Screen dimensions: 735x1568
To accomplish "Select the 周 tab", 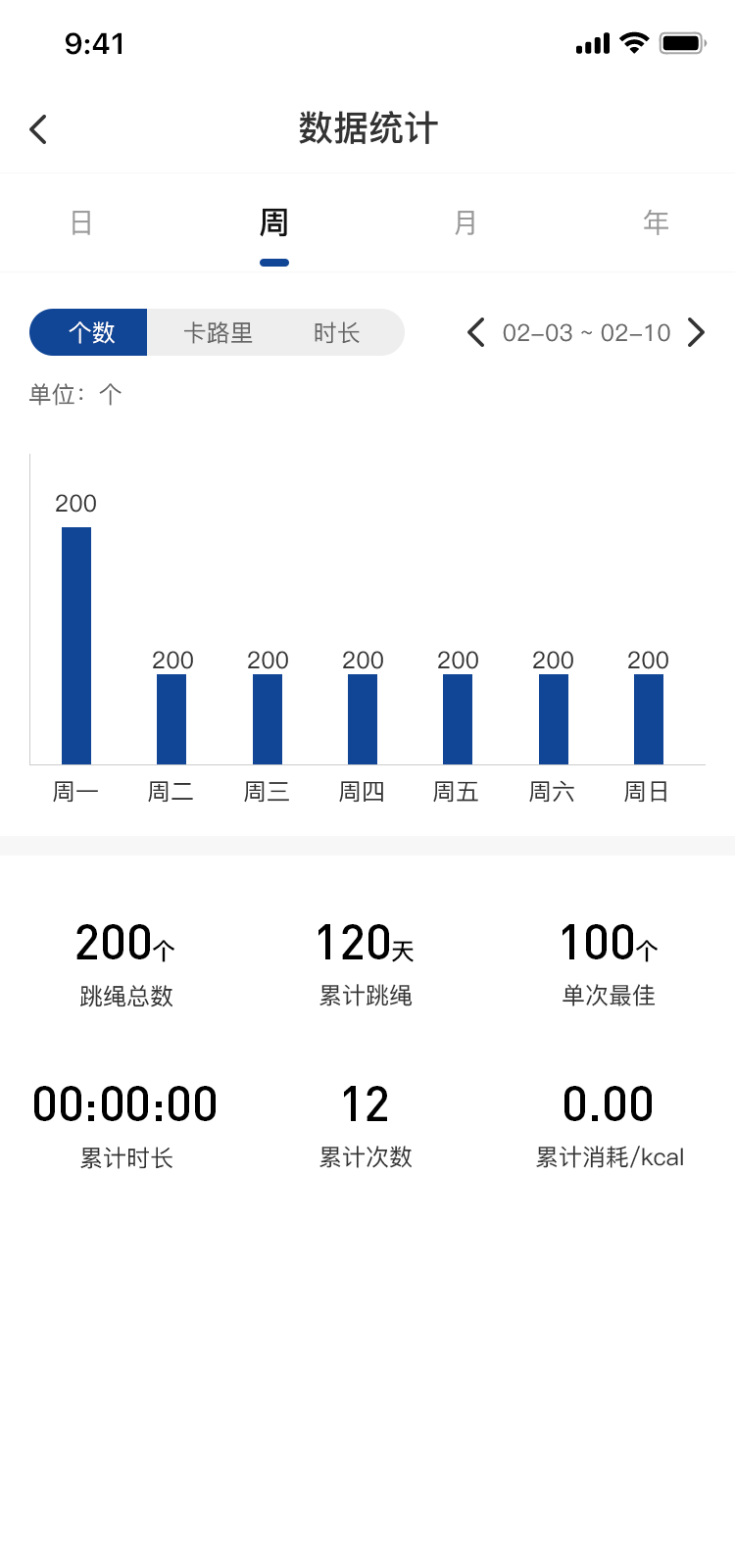I will click(x=273, y=222).
